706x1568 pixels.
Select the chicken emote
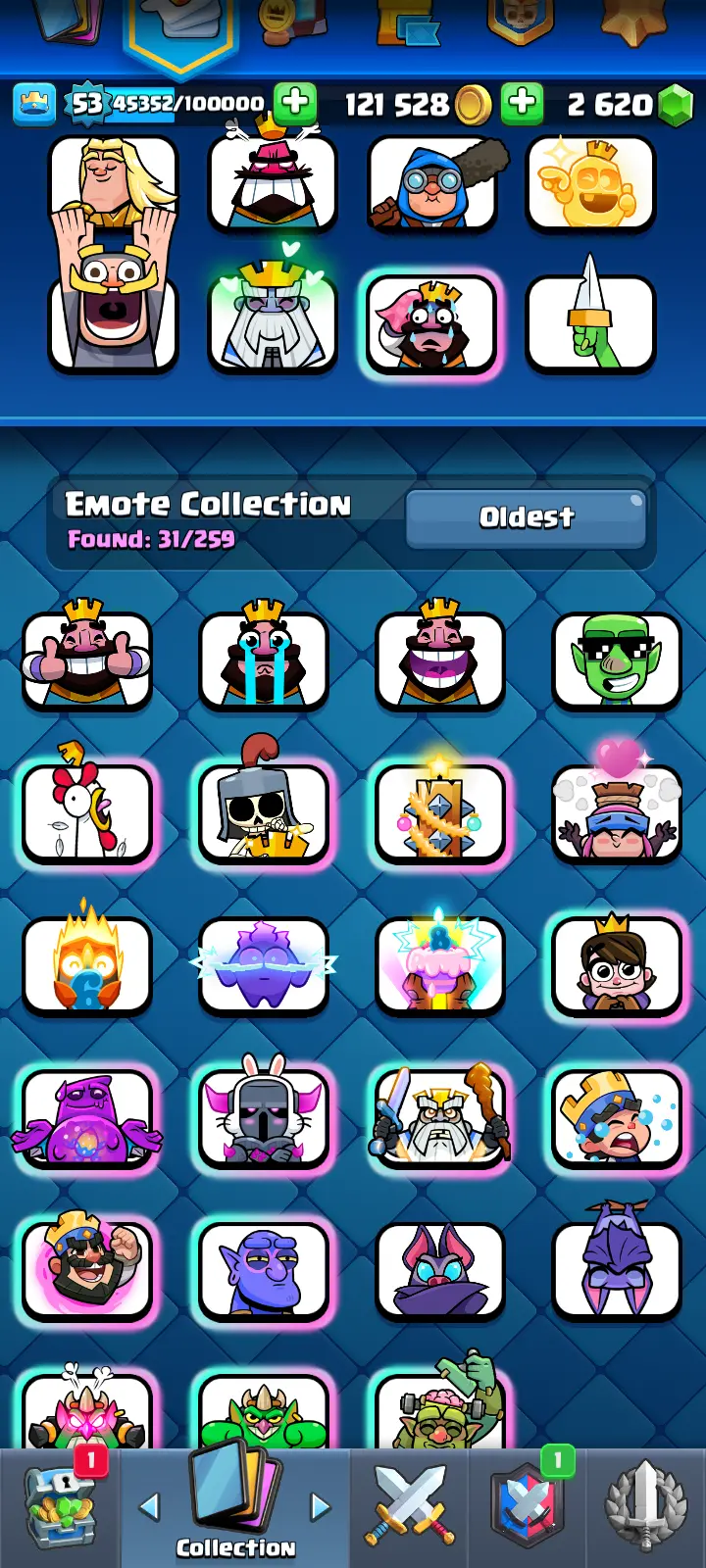[x=87, y=811]
